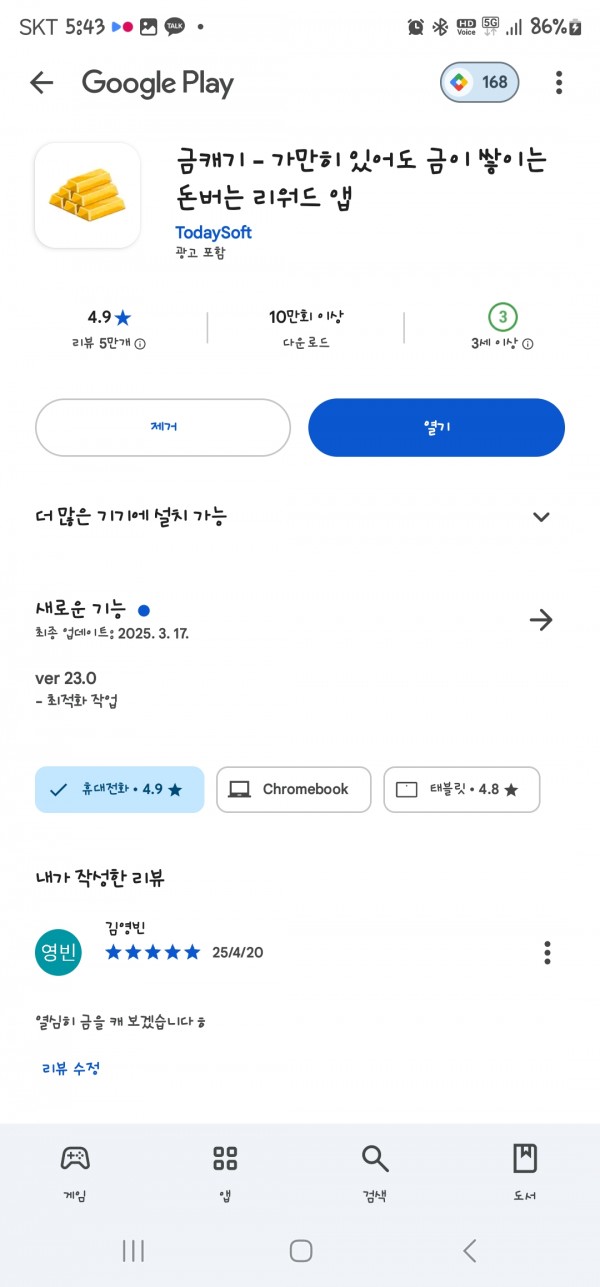Open 새로운 기능 details arrow

pos(541,620)
